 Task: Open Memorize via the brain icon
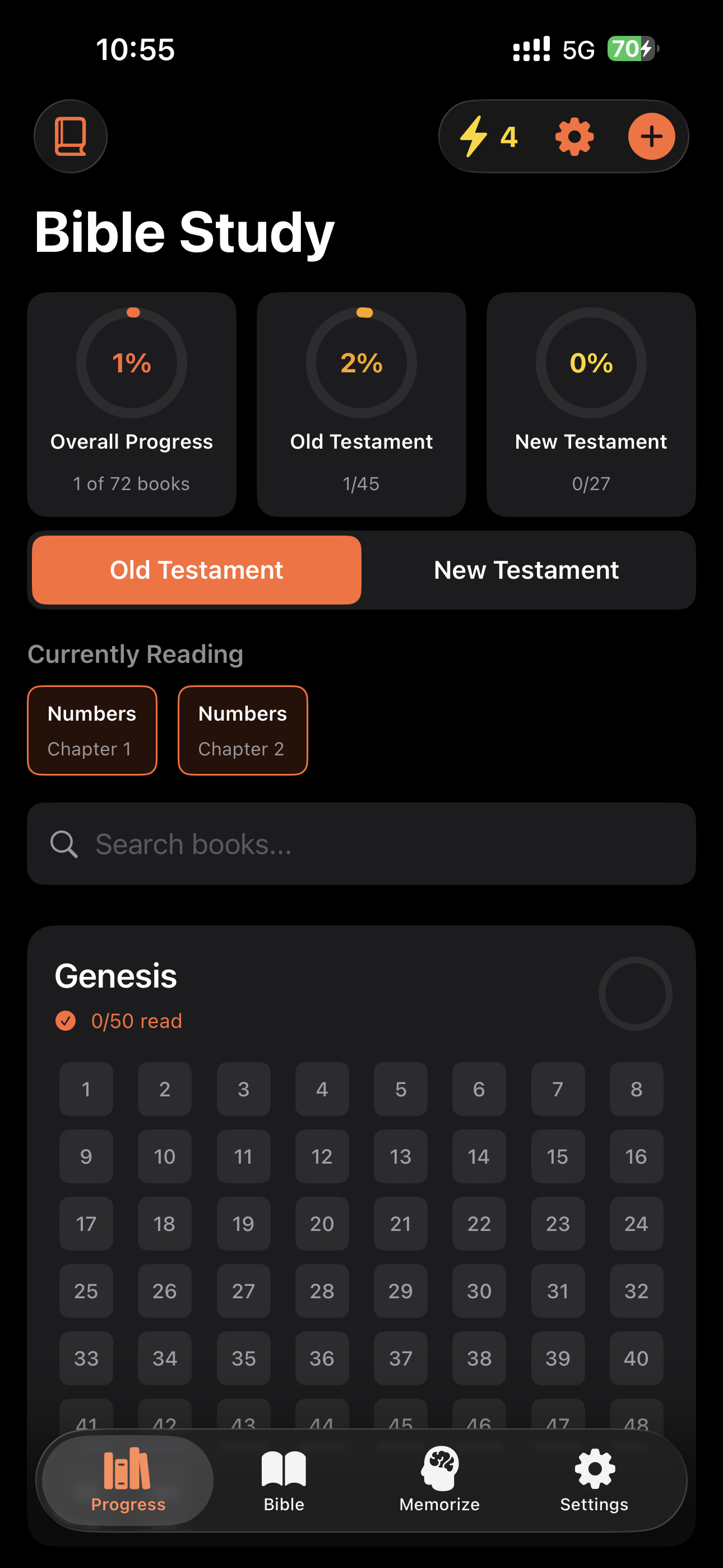pos(439,1473)
